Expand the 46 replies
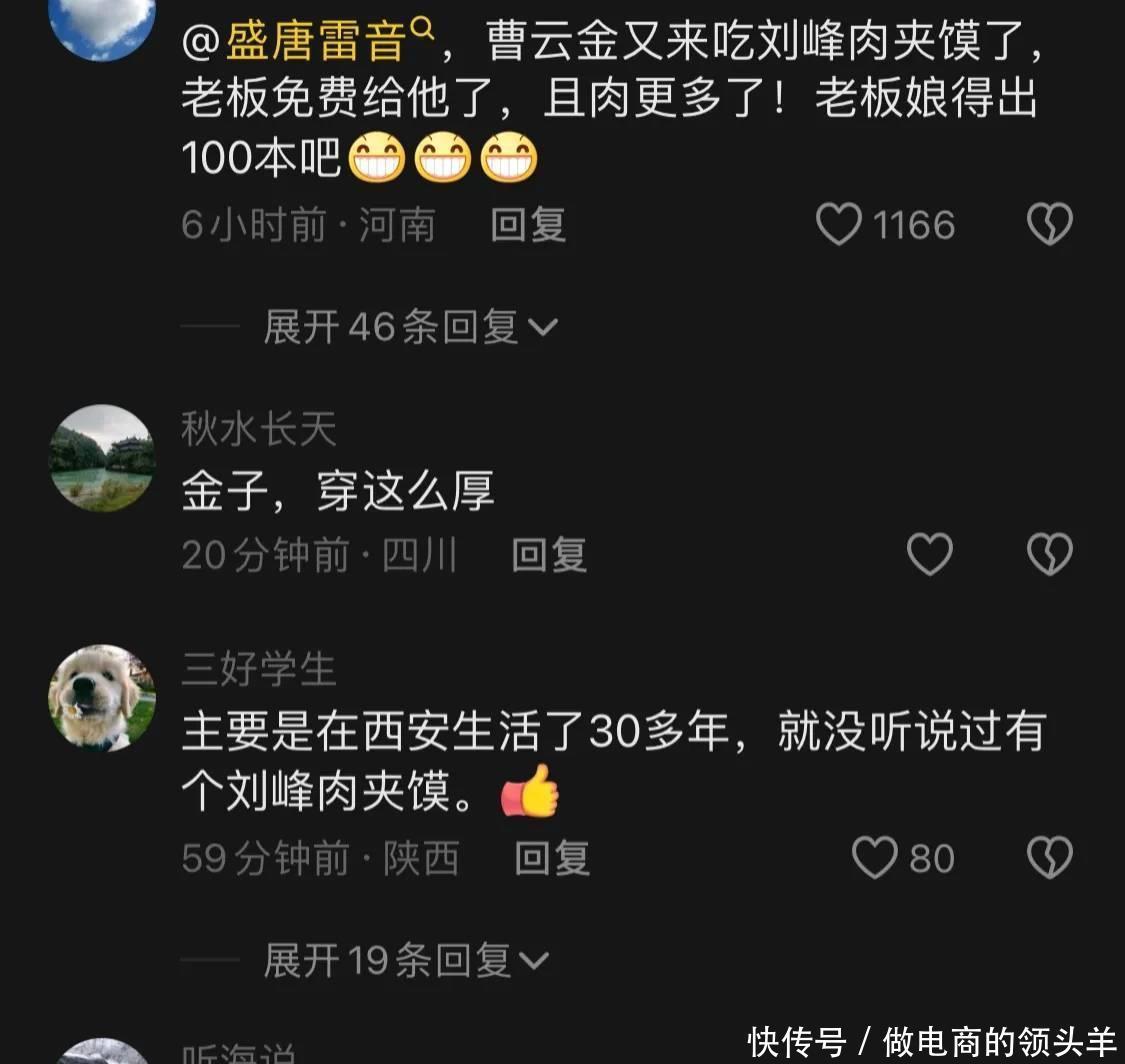 click(410, 327)
